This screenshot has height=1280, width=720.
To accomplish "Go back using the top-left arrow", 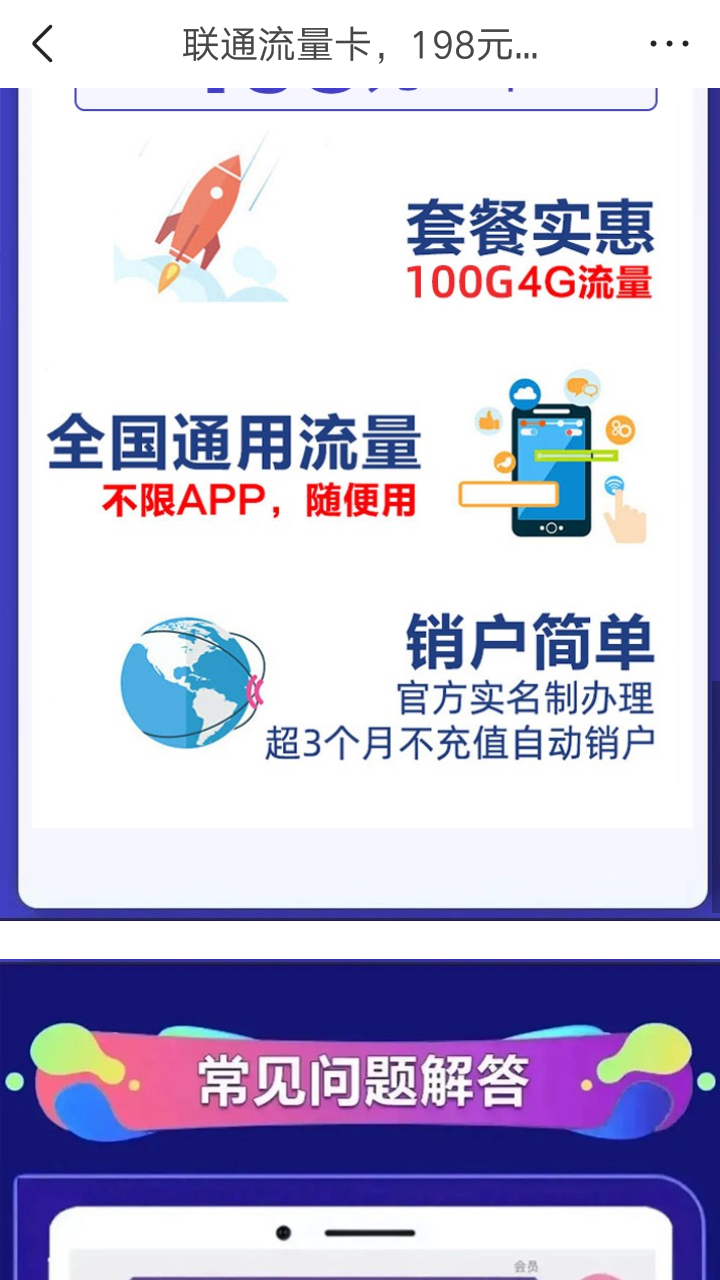I will pos(42,44).
